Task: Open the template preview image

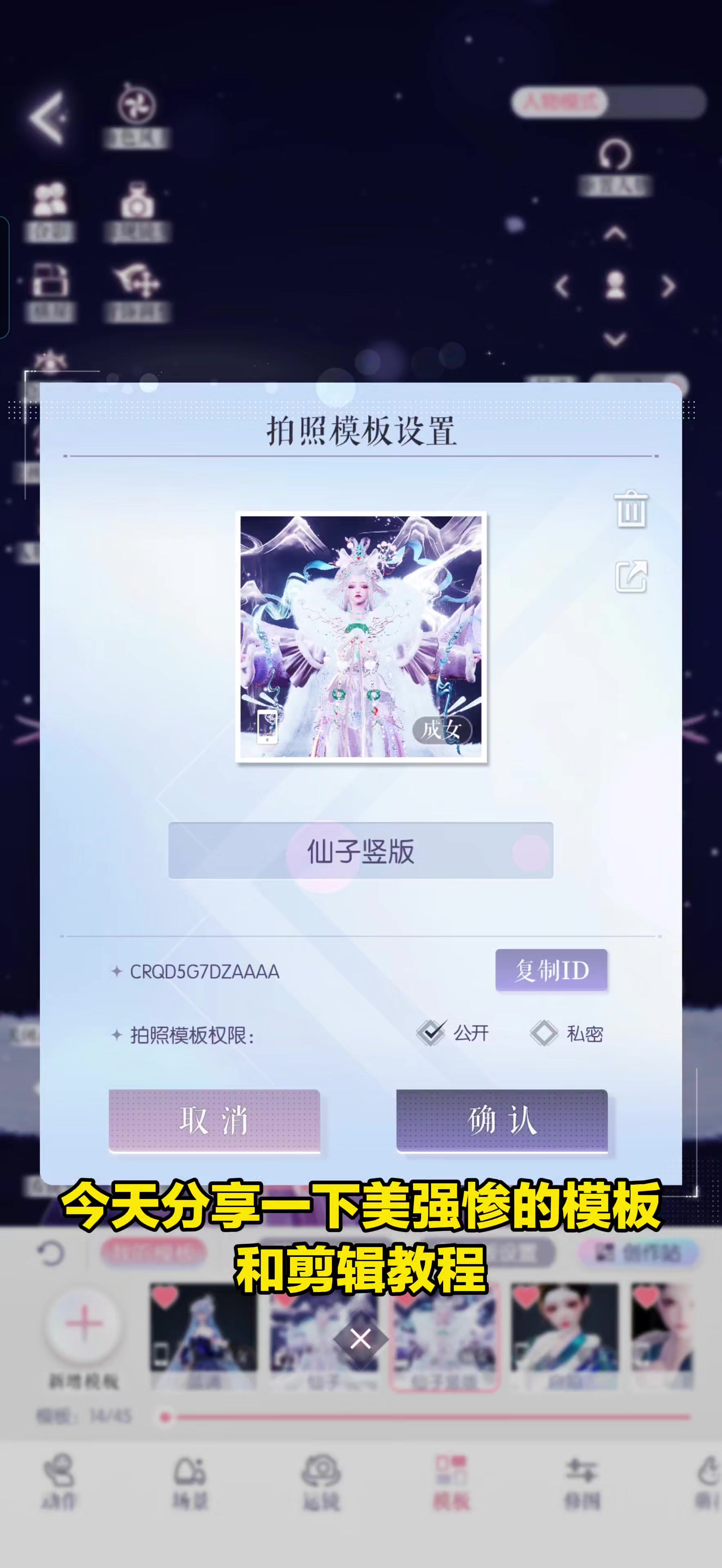Action: pos(361,637)
